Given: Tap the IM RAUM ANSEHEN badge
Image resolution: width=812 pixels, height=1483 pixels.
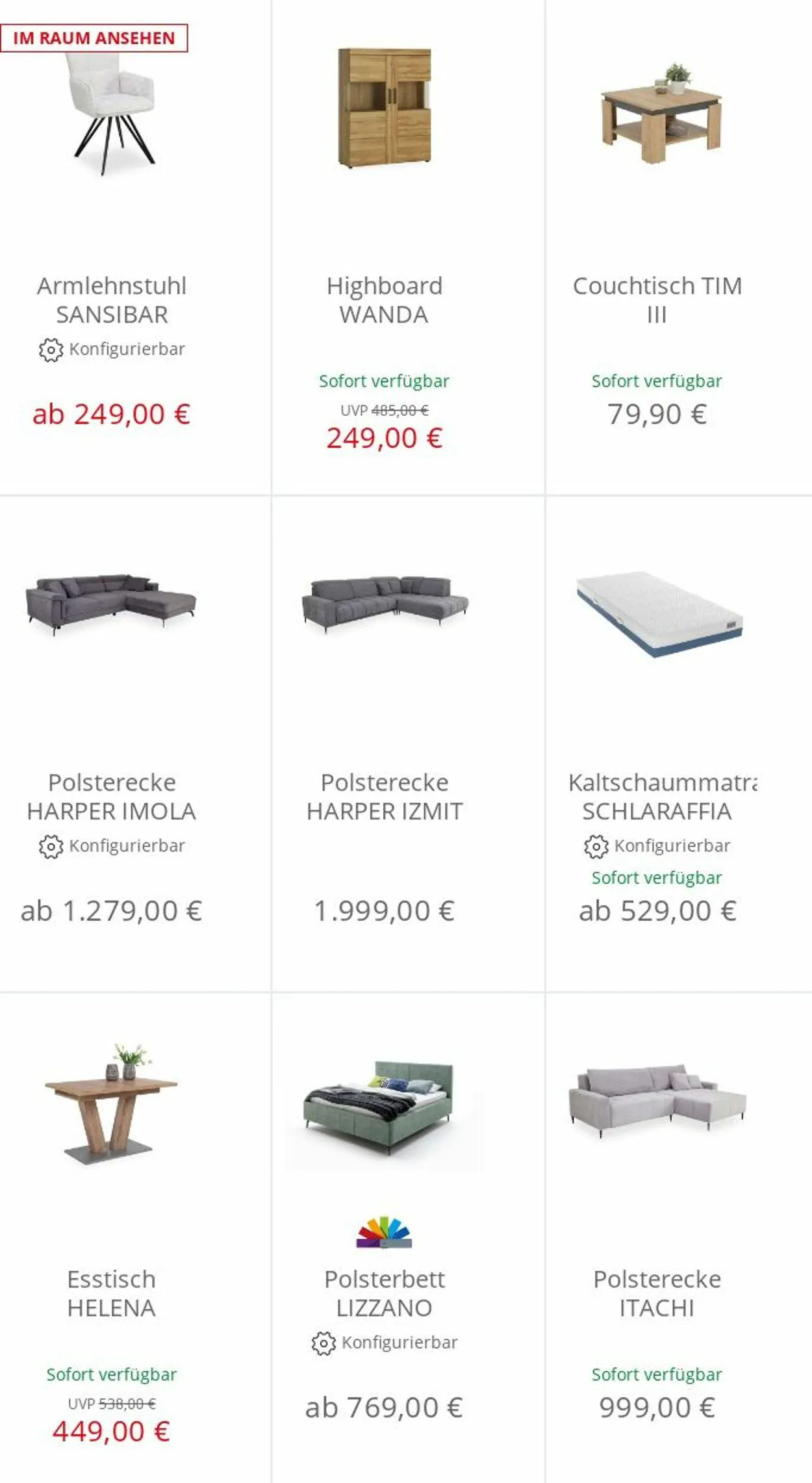Looking at the screenshot, I should [x=94, y=38].
